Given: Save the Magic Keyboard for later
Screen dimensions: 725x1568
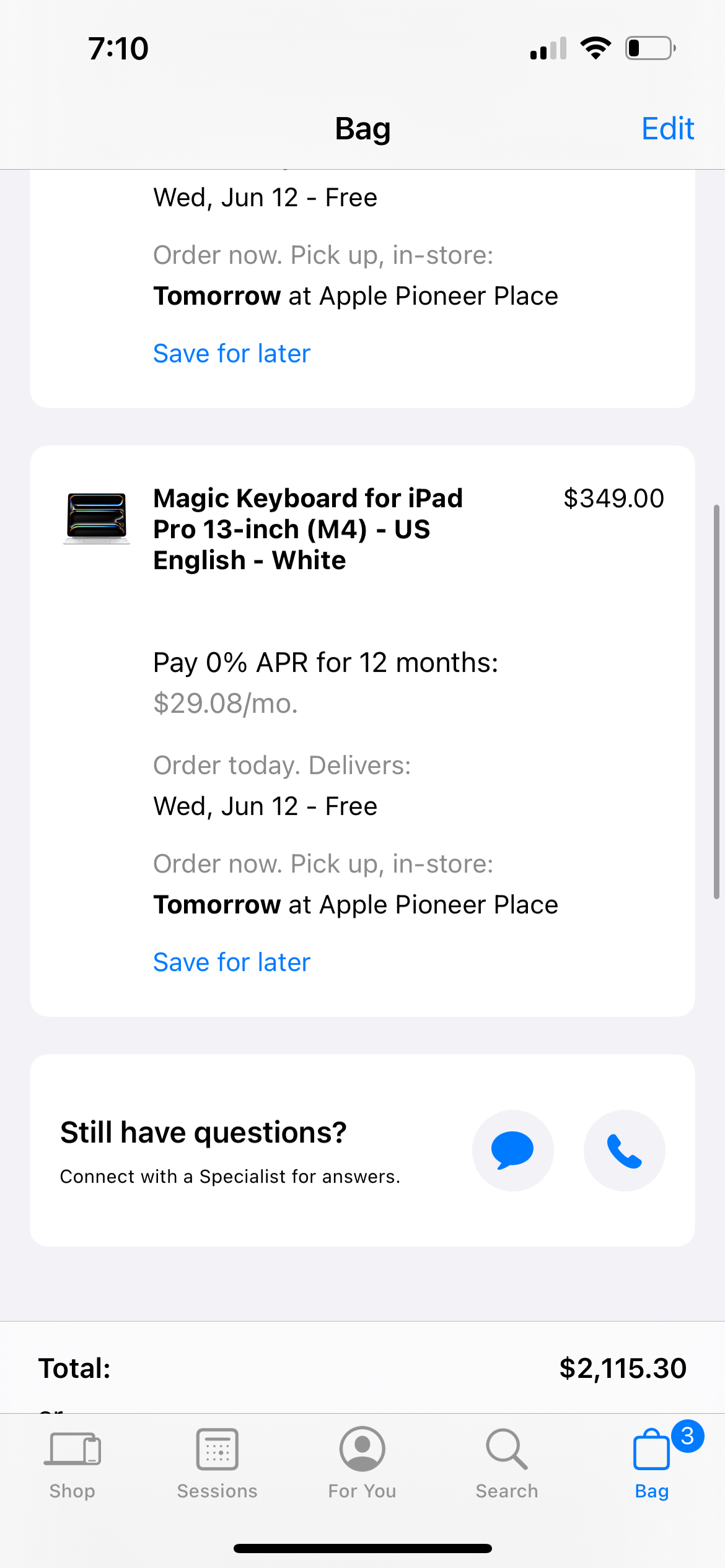Looking at the screenshot, I should point(232,962).
